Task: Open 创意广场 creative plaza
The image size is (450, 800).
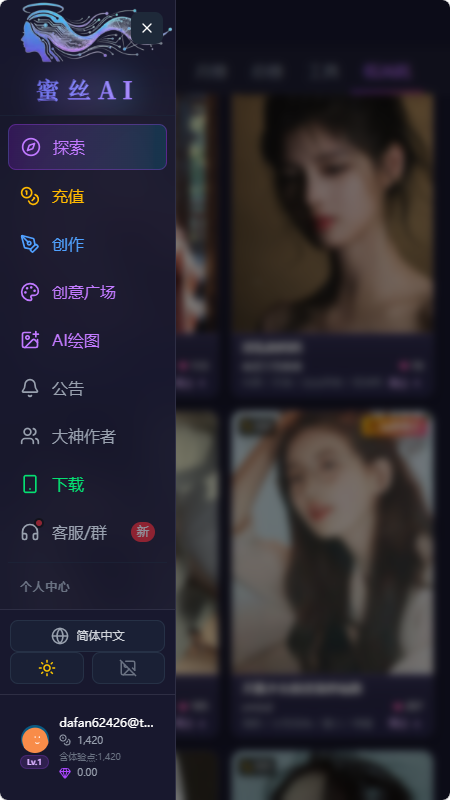Action: 87,292
